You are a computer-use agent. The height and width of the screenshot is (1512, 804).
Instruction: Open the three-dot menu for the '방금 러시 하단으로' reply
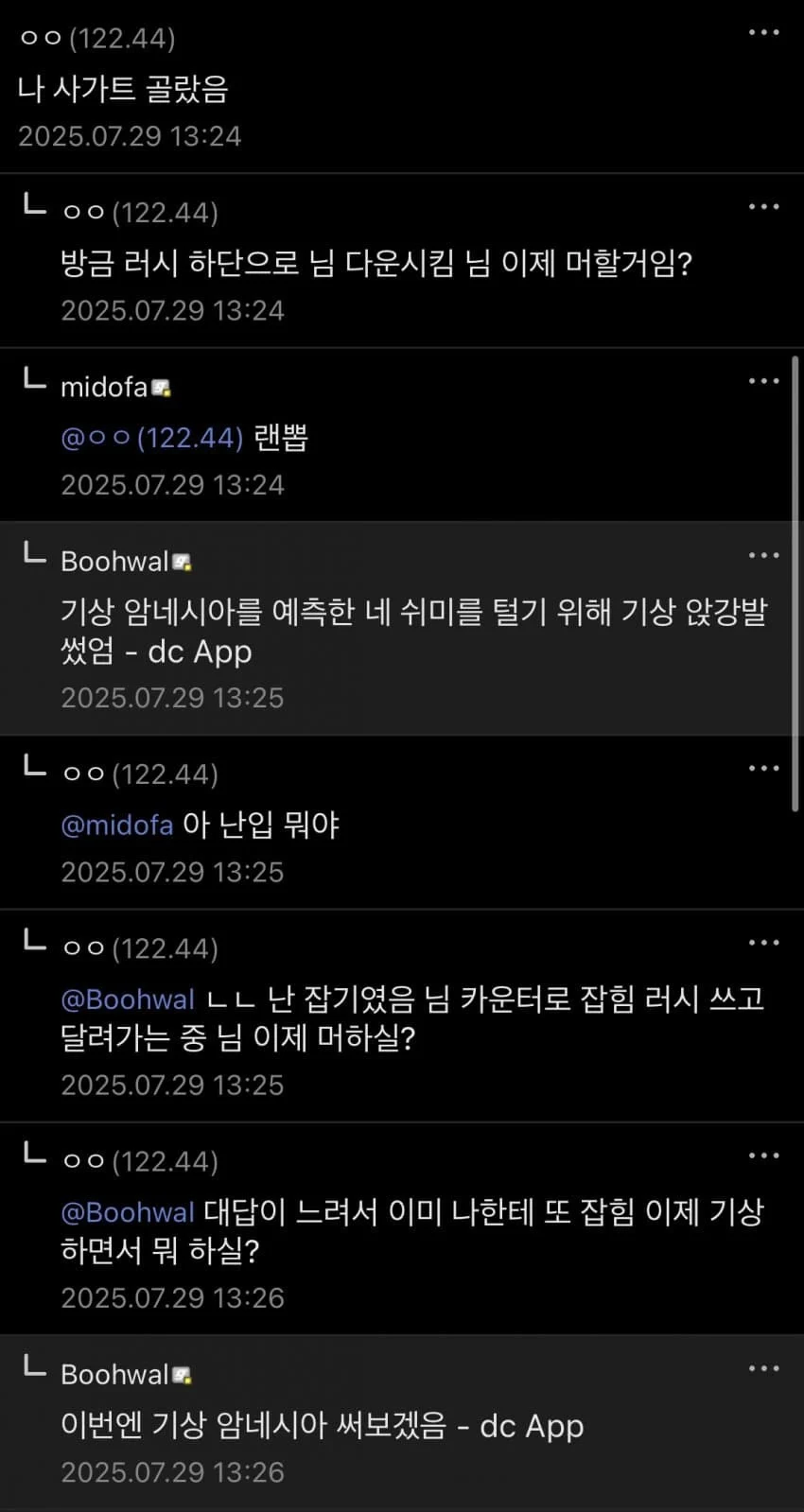pos(763,207)
